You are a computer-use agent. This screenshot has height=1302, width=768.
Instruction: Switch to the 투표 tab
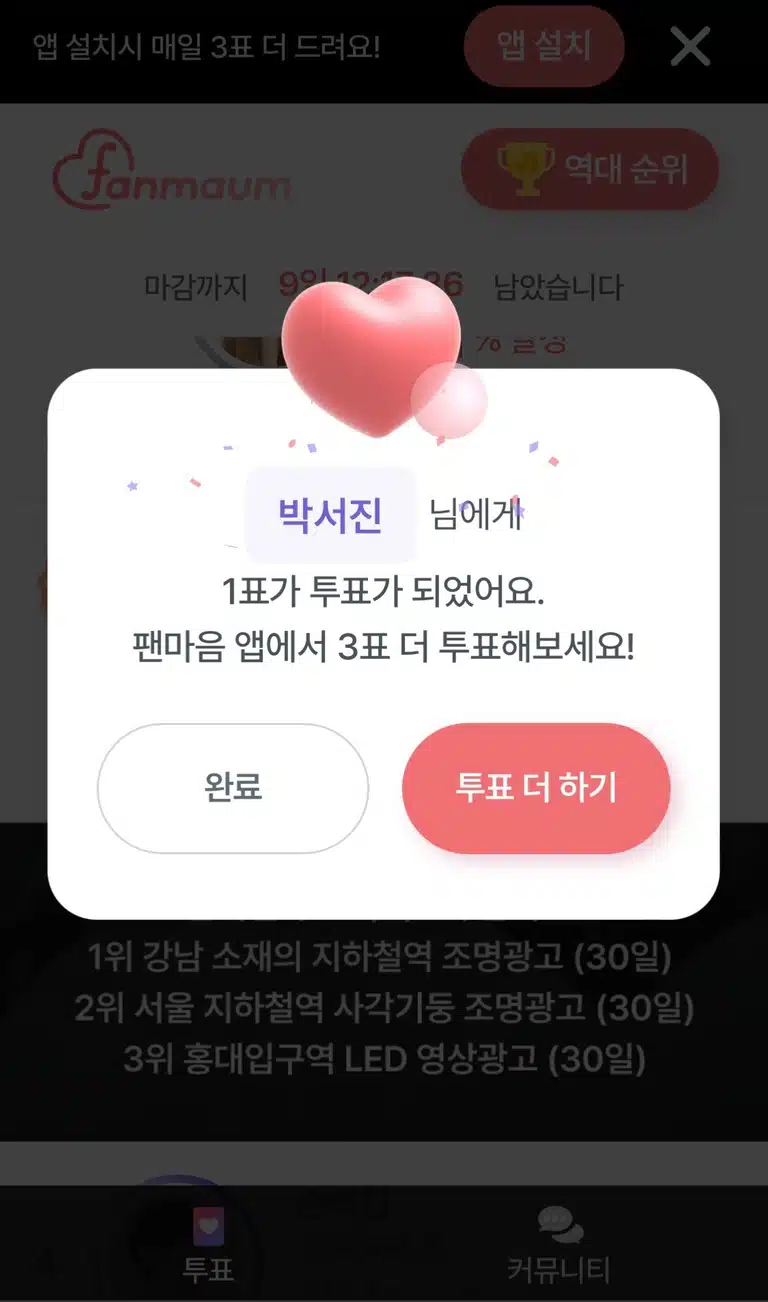tap(208, 1244)
